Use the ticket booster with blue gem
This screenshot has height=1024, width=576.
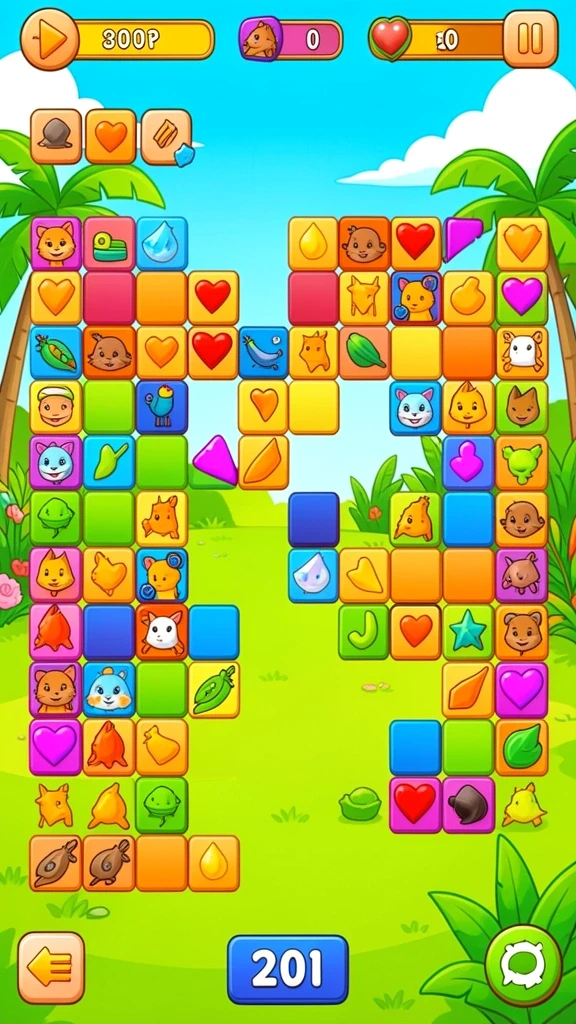click(x=167, y=136)
